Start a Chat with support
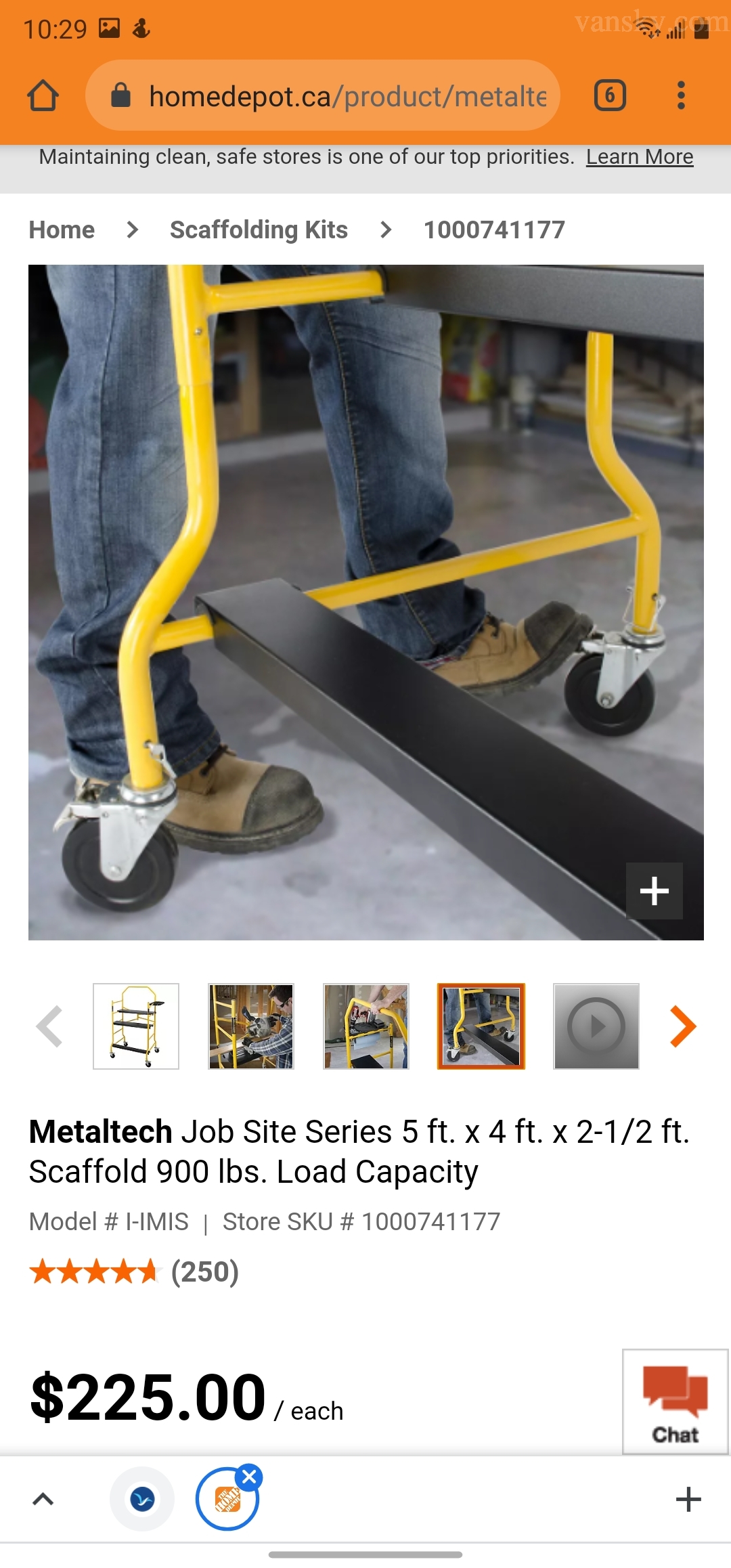This screenshot has width=731, height=1568. point(675,1401)
